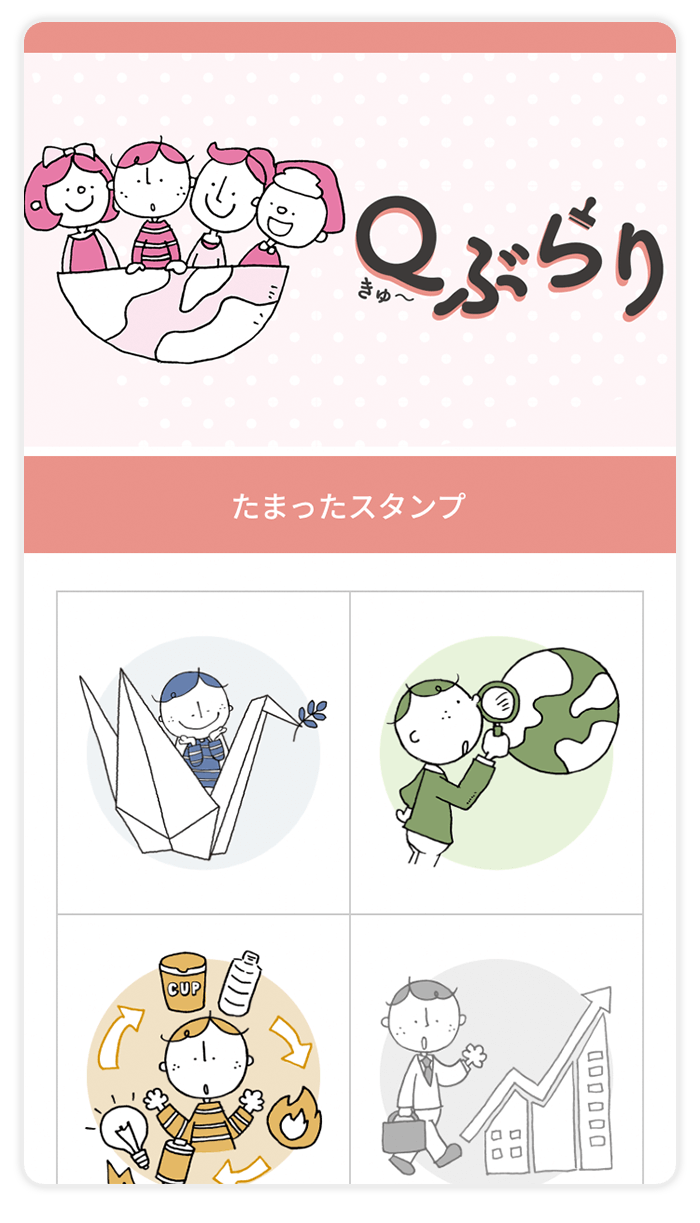The width and height of the screenshot is (700, 1223).
Task: Select the stamp with the globe and magnifying glass
Action: (x=497, y=753)
